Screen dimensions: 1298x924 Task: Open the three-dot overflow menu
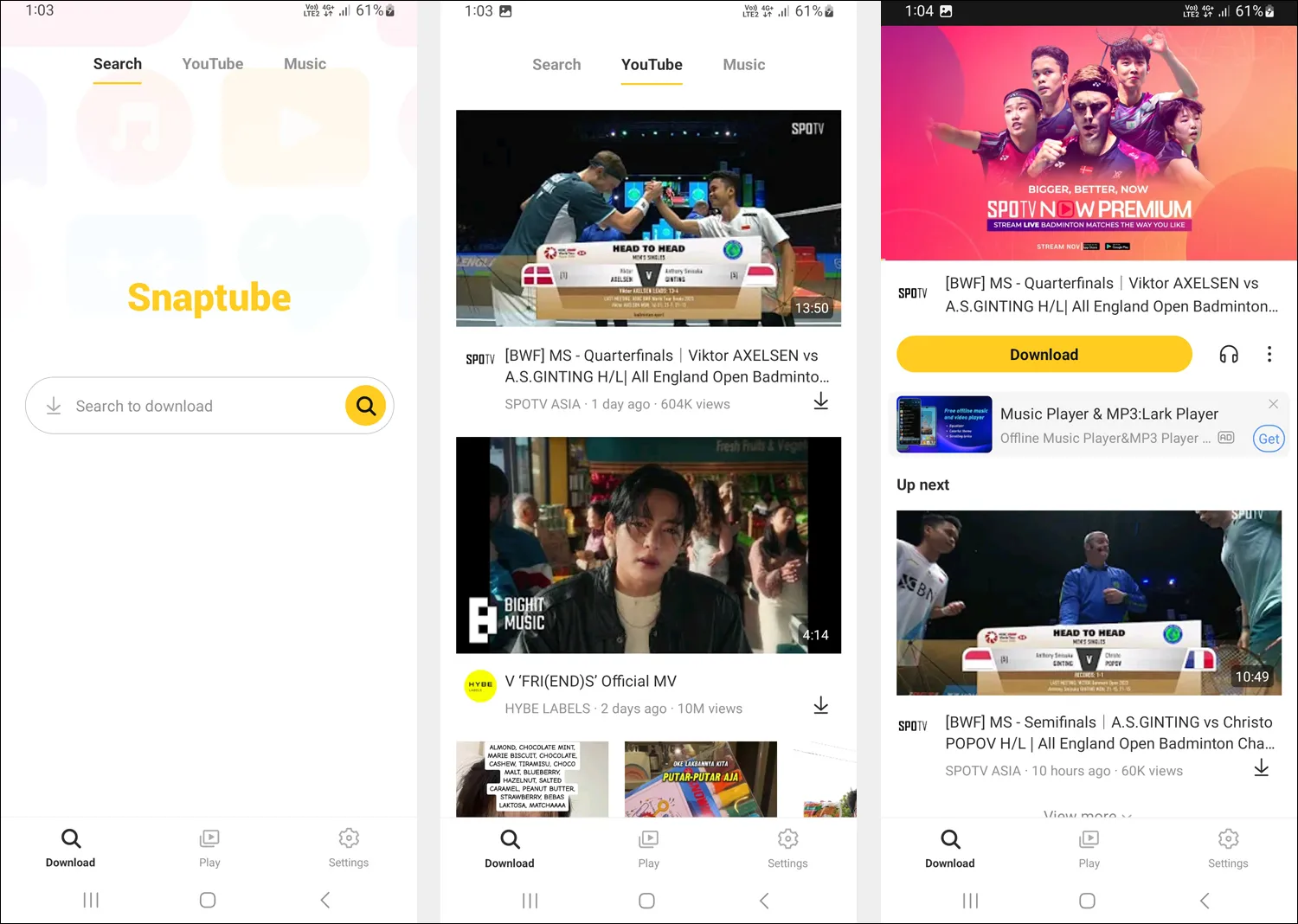point(1269,354)
